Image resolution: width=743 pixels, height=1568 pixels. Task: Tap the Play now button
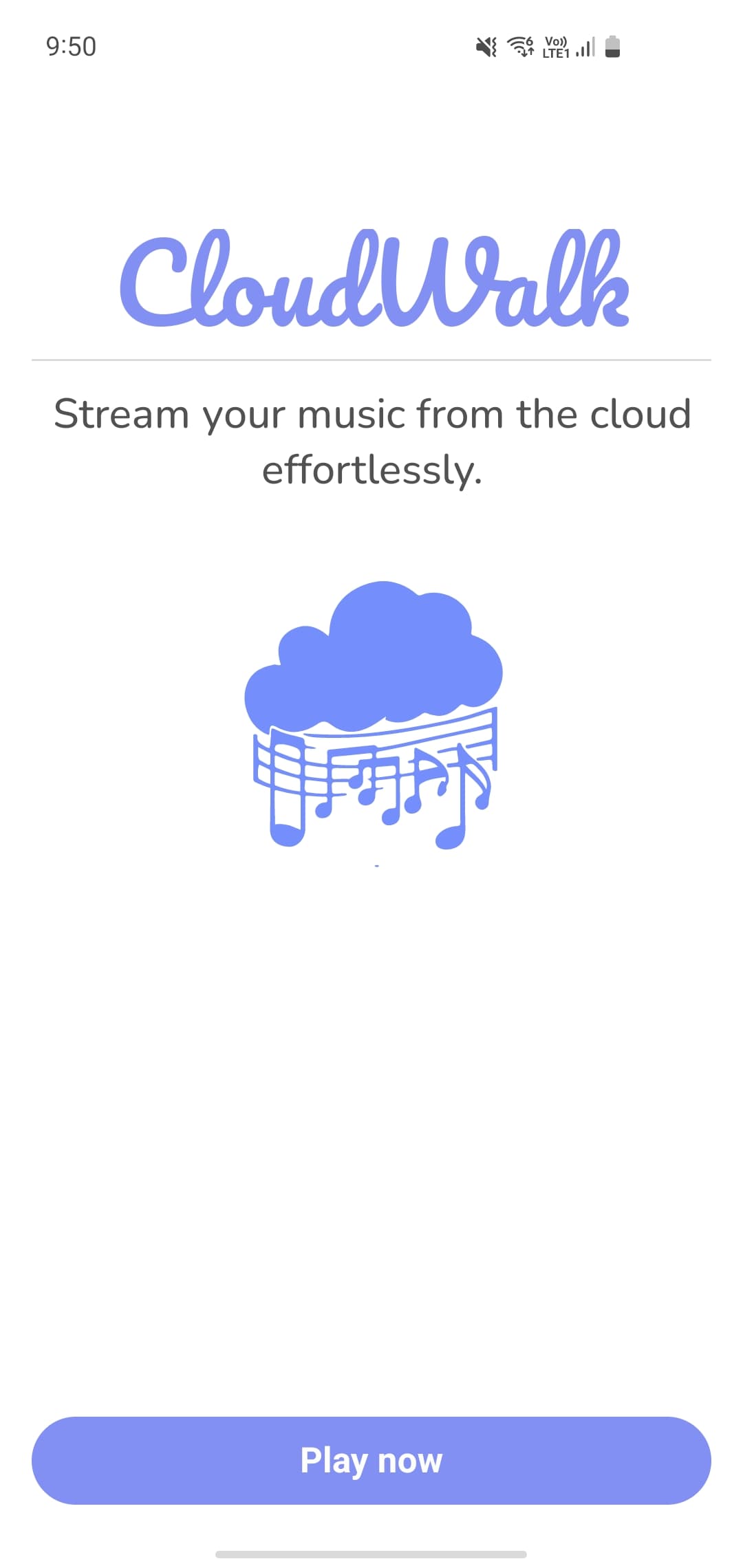371,1460
